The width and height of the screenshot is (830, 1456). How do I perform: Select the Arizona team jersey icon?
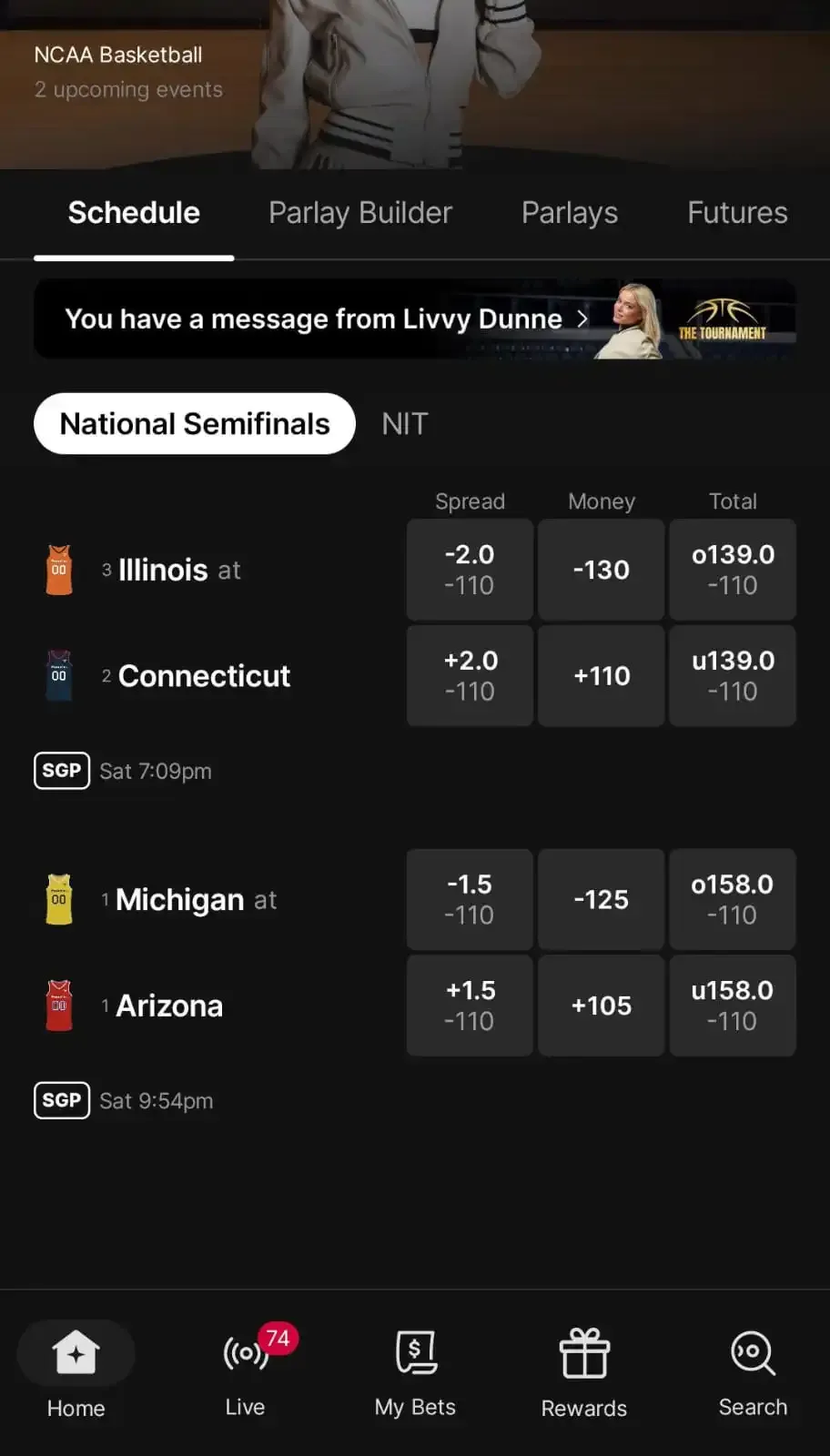pyautogui.click(x=59, y=1006)
